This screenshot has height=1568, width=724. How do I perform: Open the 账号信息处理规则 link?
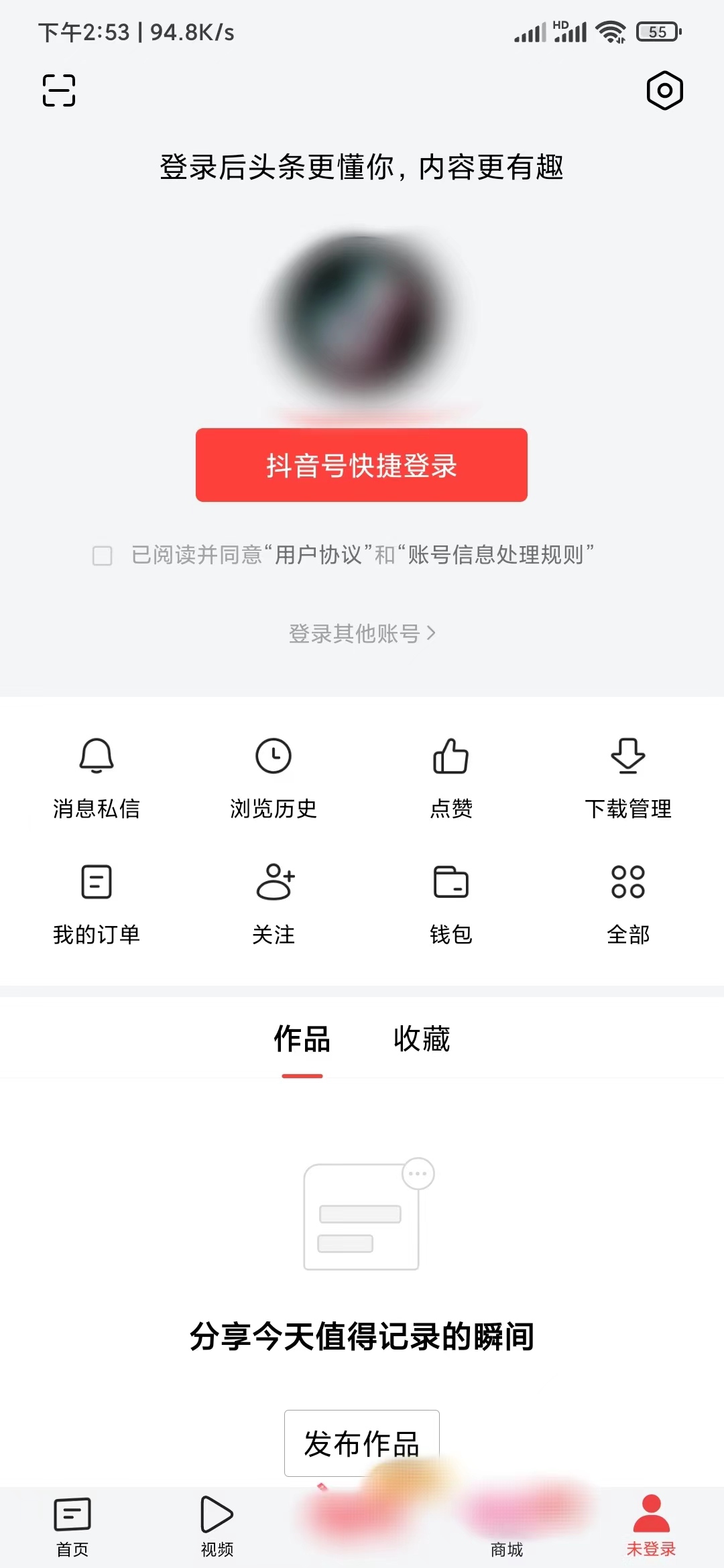coord(495,555)
